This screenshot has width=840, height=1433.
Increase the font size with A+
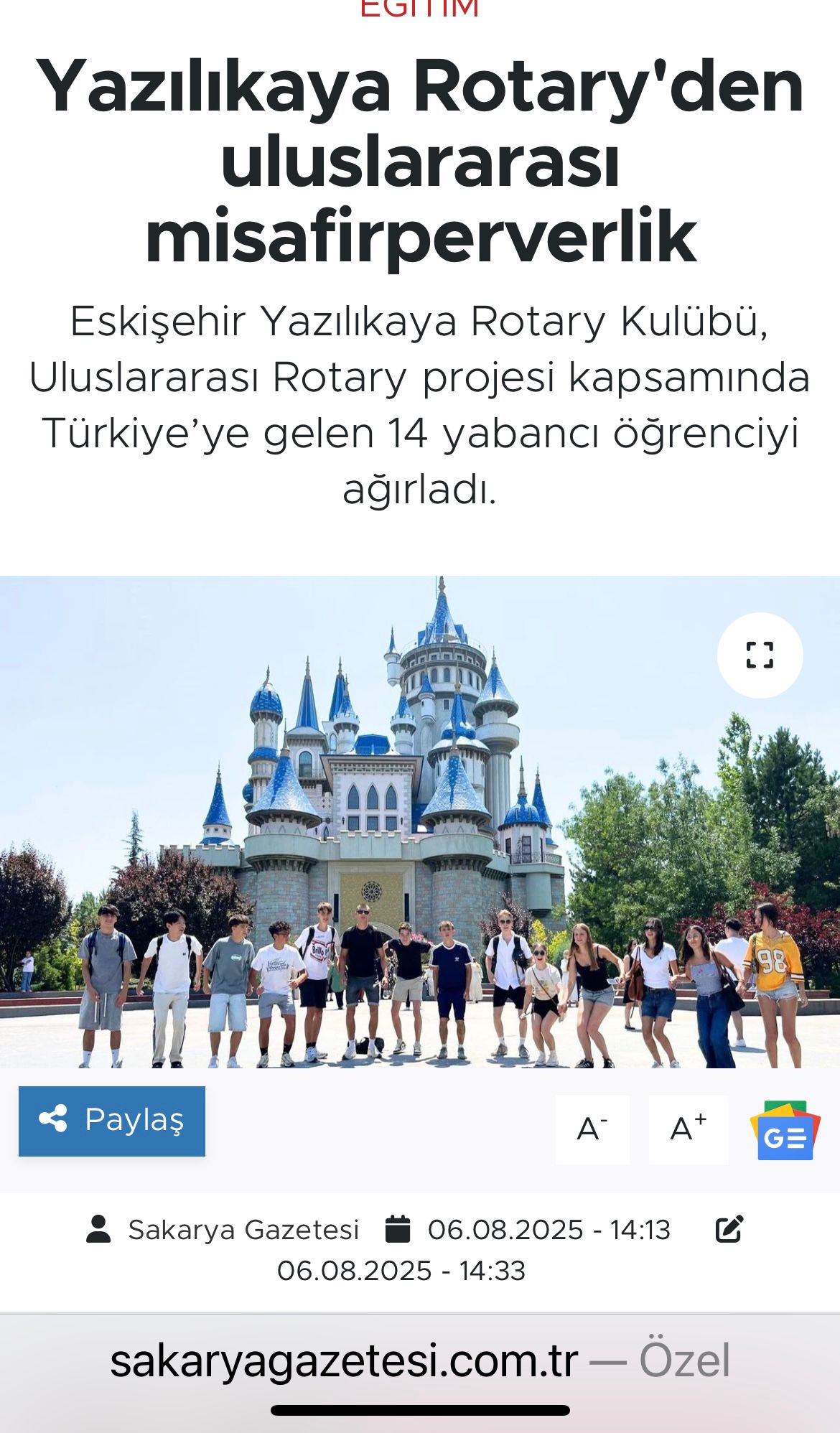pyautogui.click(x=688, y=1129)
